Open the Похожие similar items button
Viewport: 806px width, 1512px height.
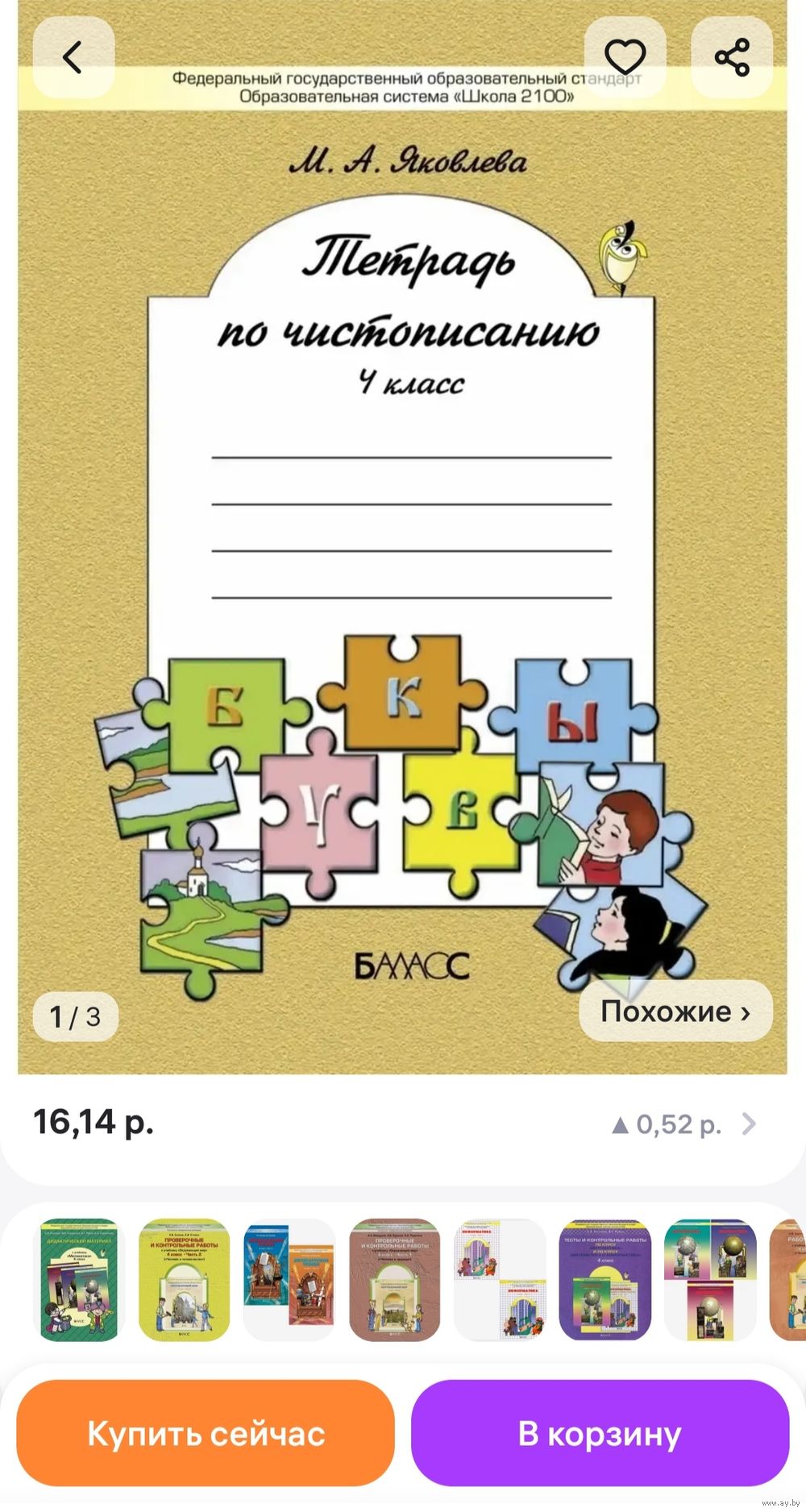[x=675, y=1011]
